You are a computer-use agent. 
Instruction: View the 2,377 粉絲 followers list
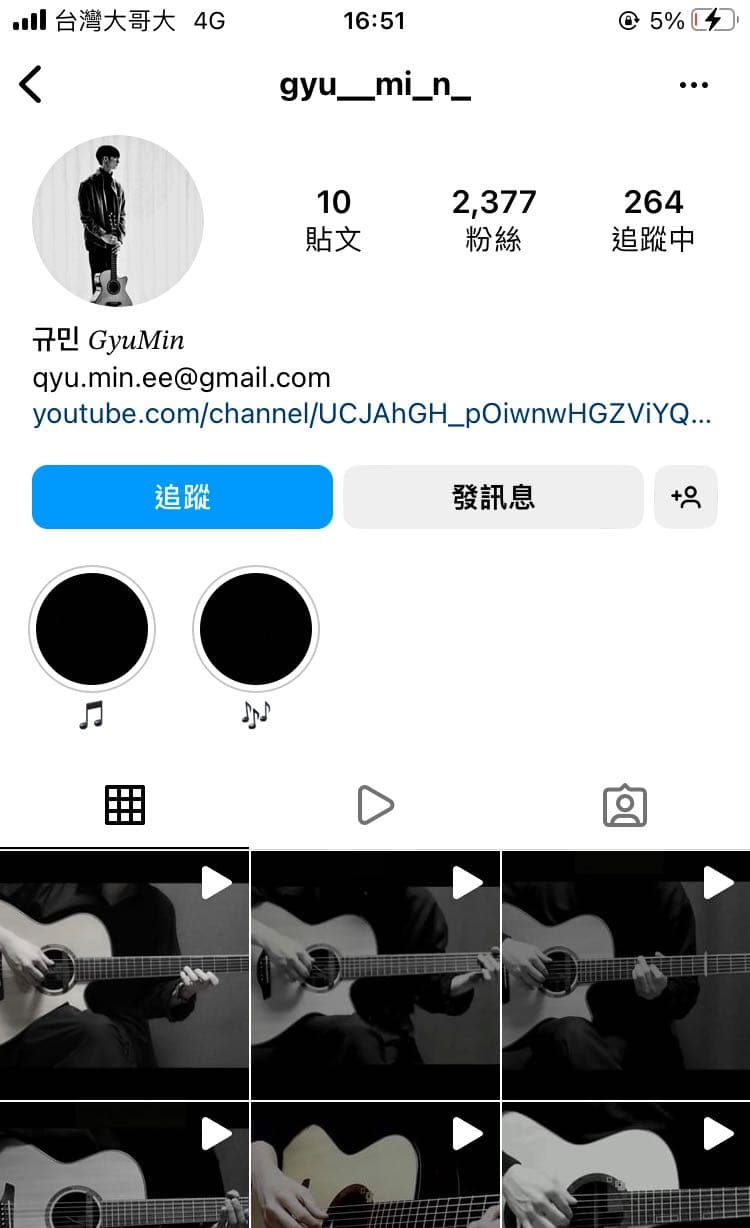(494, 220)
